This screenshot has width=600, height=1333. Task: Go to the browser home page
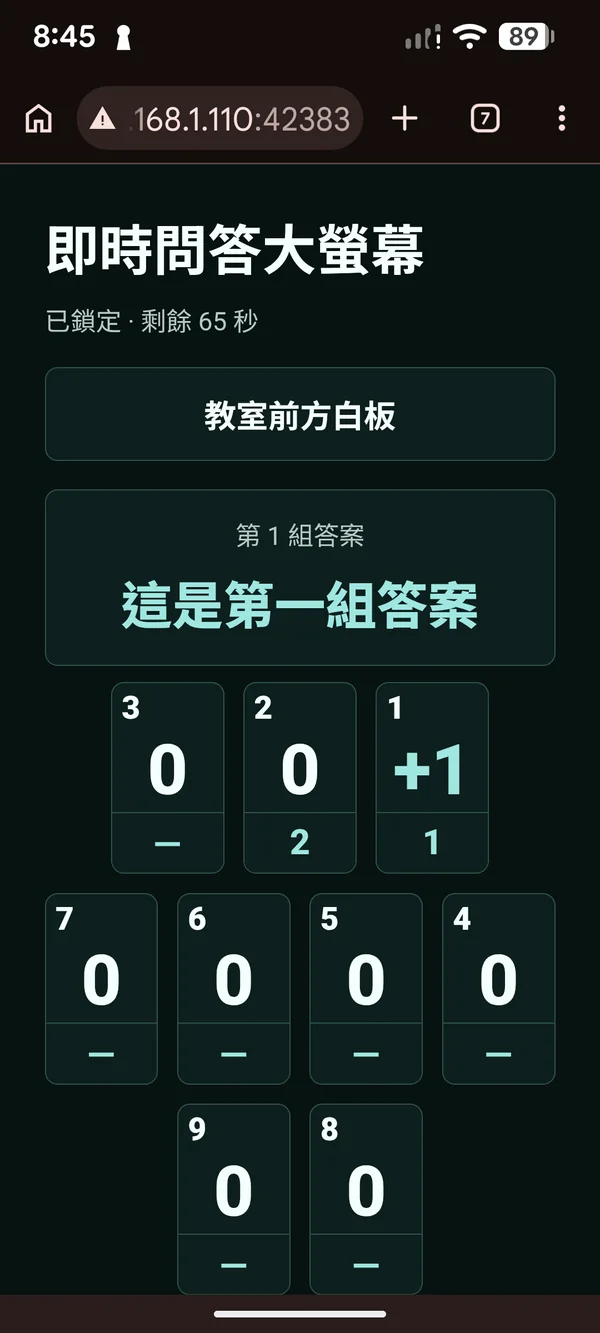coord(38,119)
